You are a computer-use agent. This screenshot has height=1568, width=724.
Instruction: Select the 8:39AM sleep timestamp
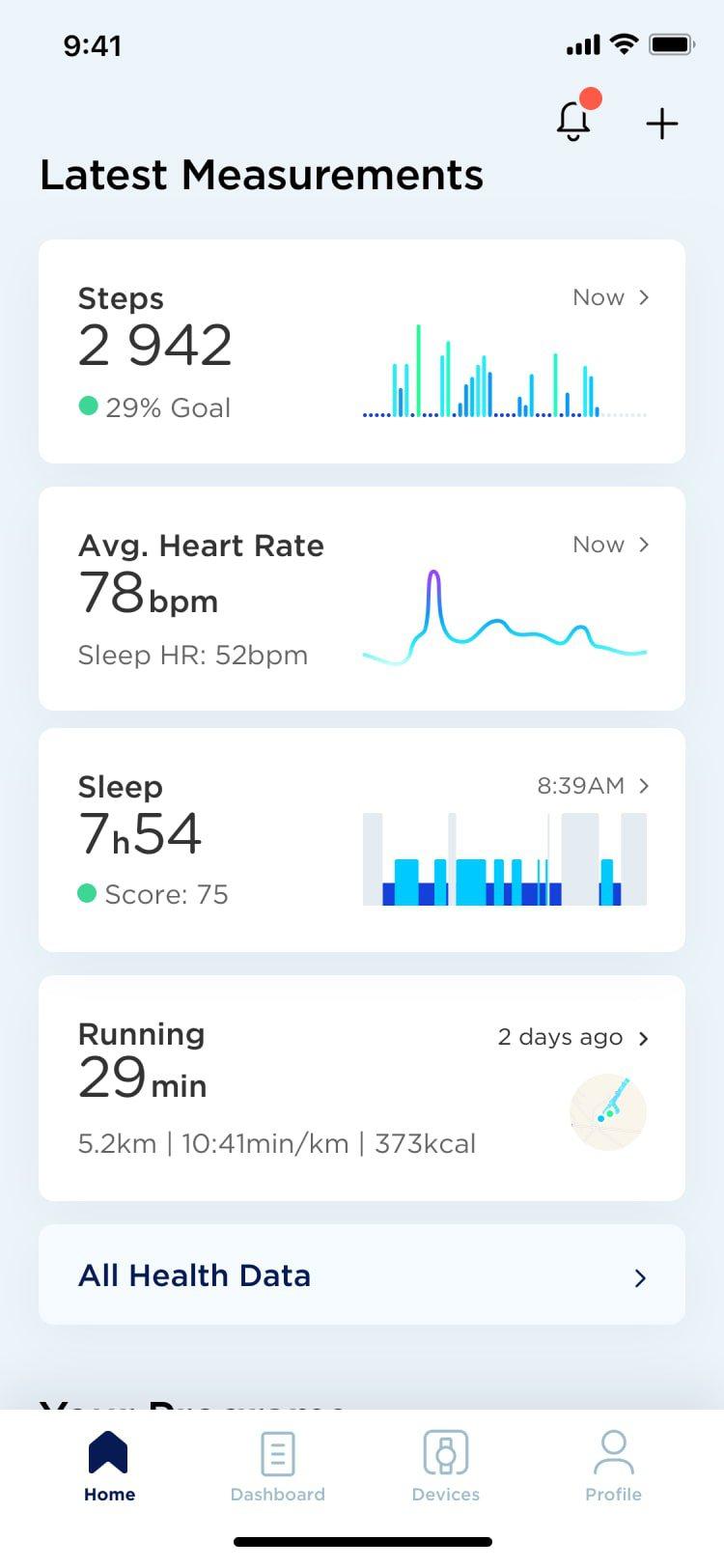(580, 785)
